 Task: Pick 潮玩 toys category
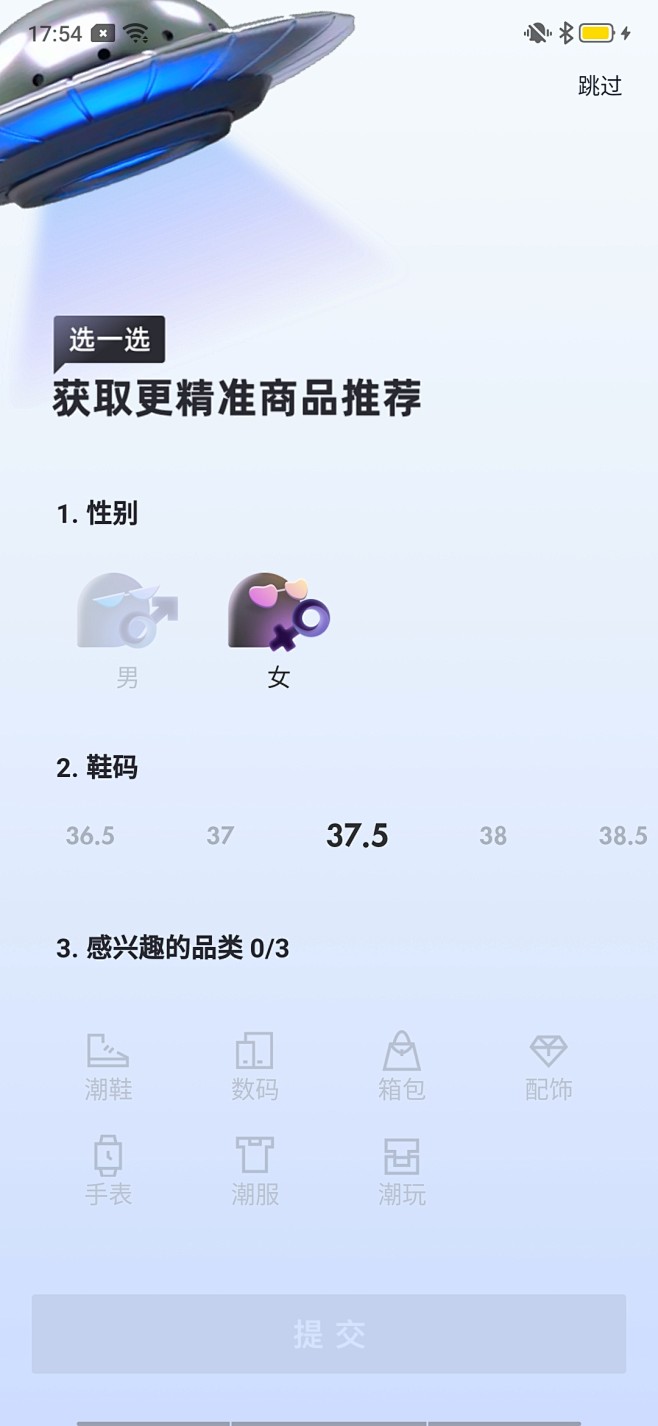pos(402,1171)
